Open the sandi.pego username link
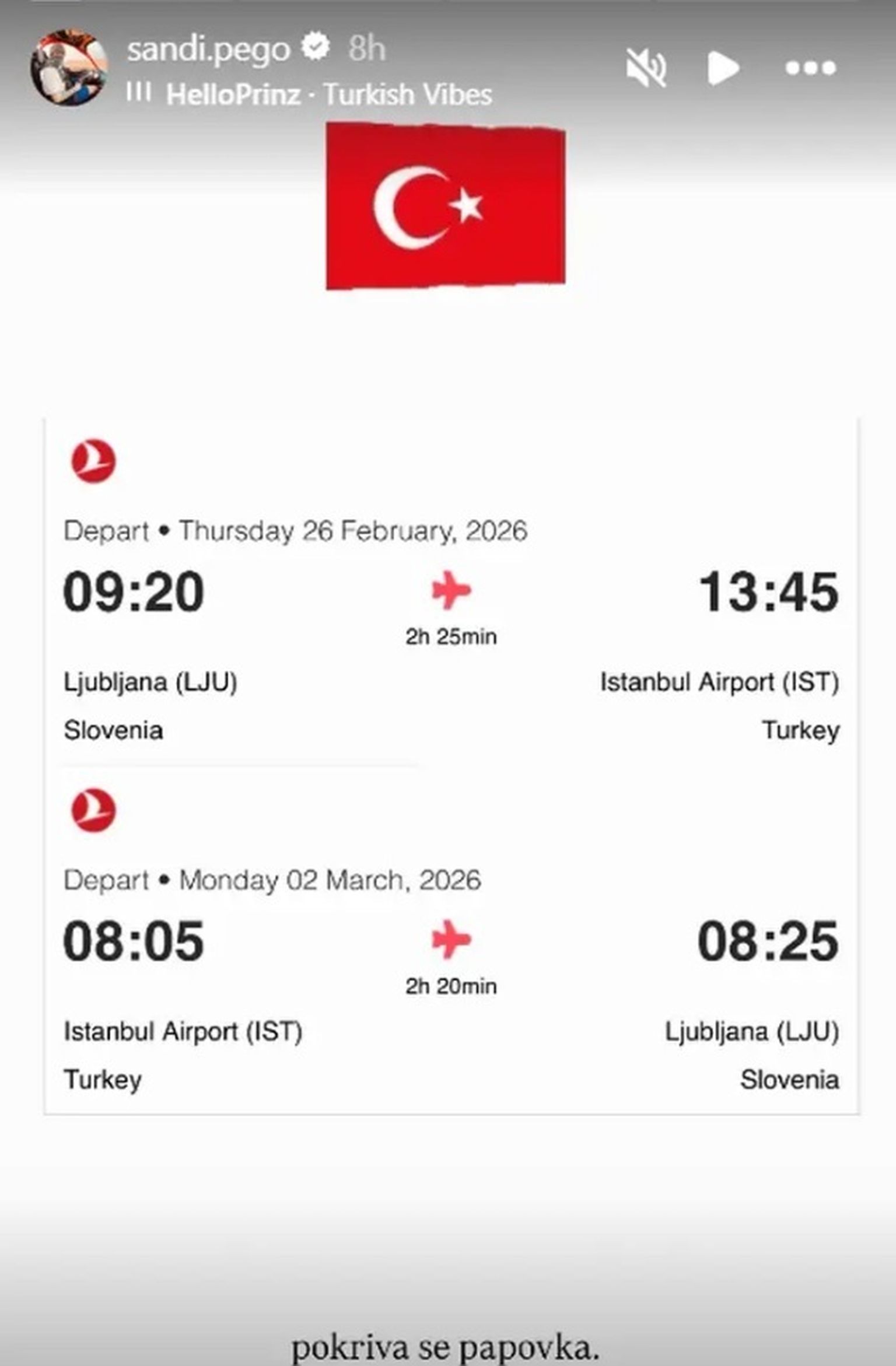This screenshot has height=1366, width=896. tap(208, 49)
